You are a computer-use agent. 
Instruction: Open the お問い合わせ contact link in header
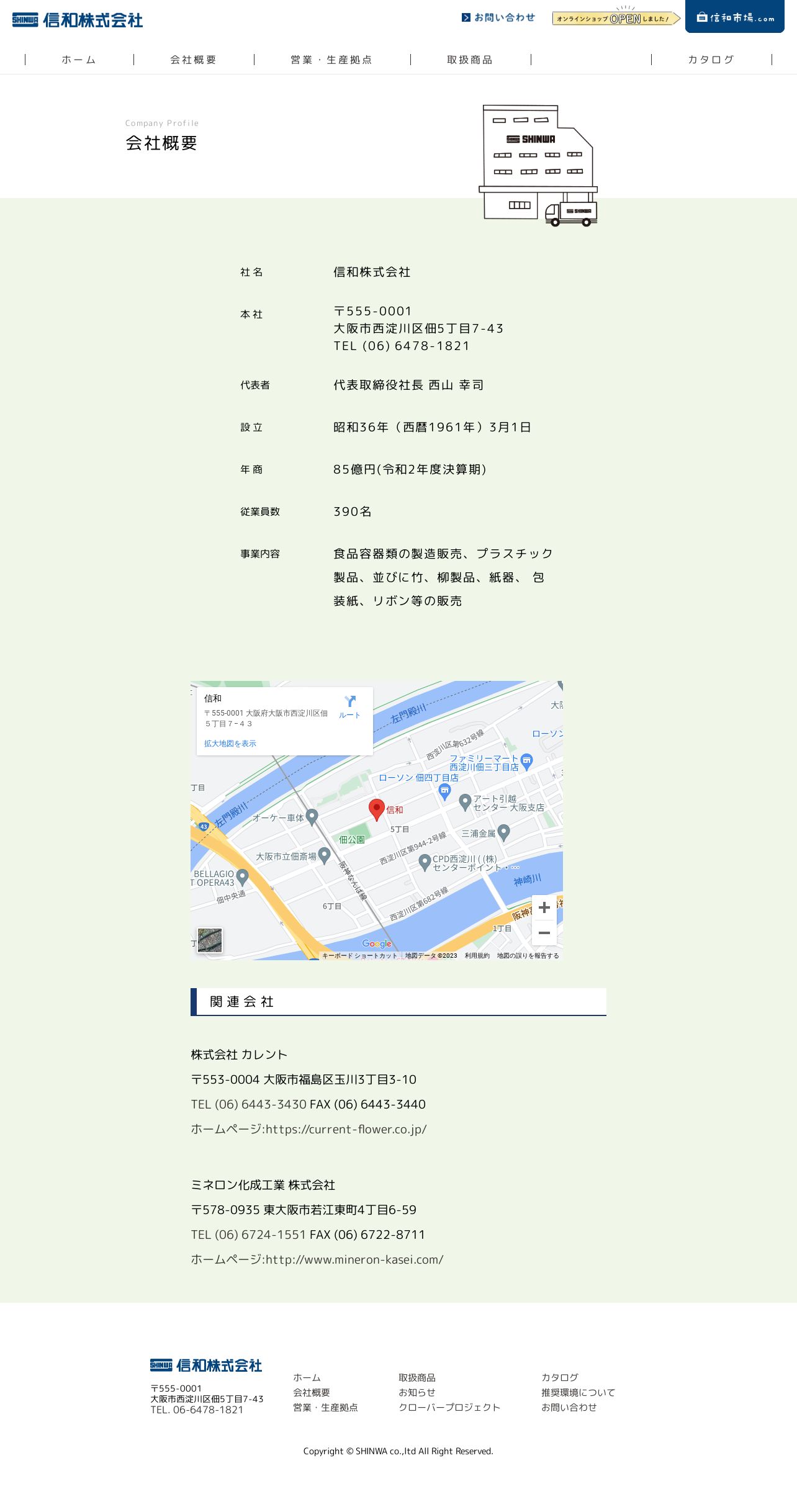[498, 17]
